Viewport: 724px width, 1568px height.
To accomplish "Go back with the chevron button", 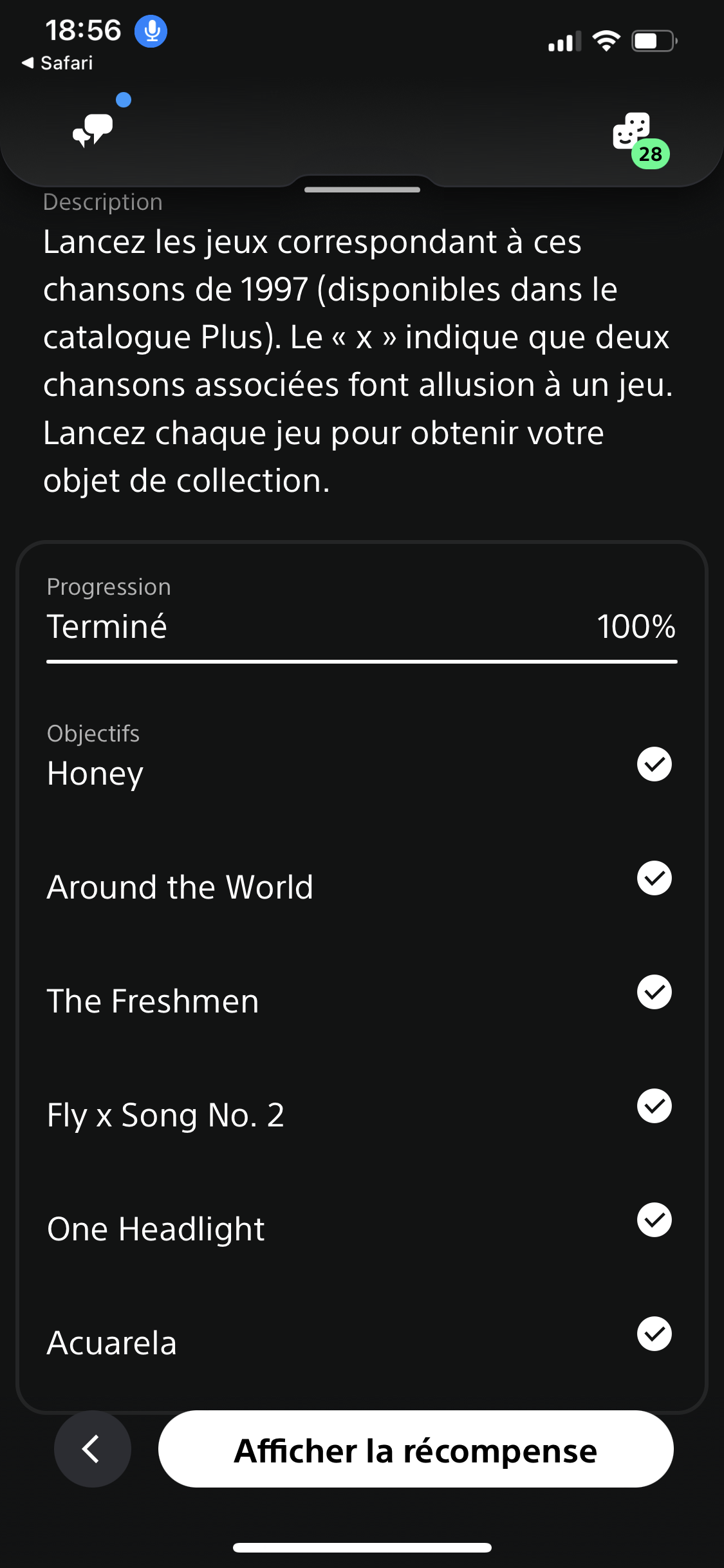I will pos(93,1450).
